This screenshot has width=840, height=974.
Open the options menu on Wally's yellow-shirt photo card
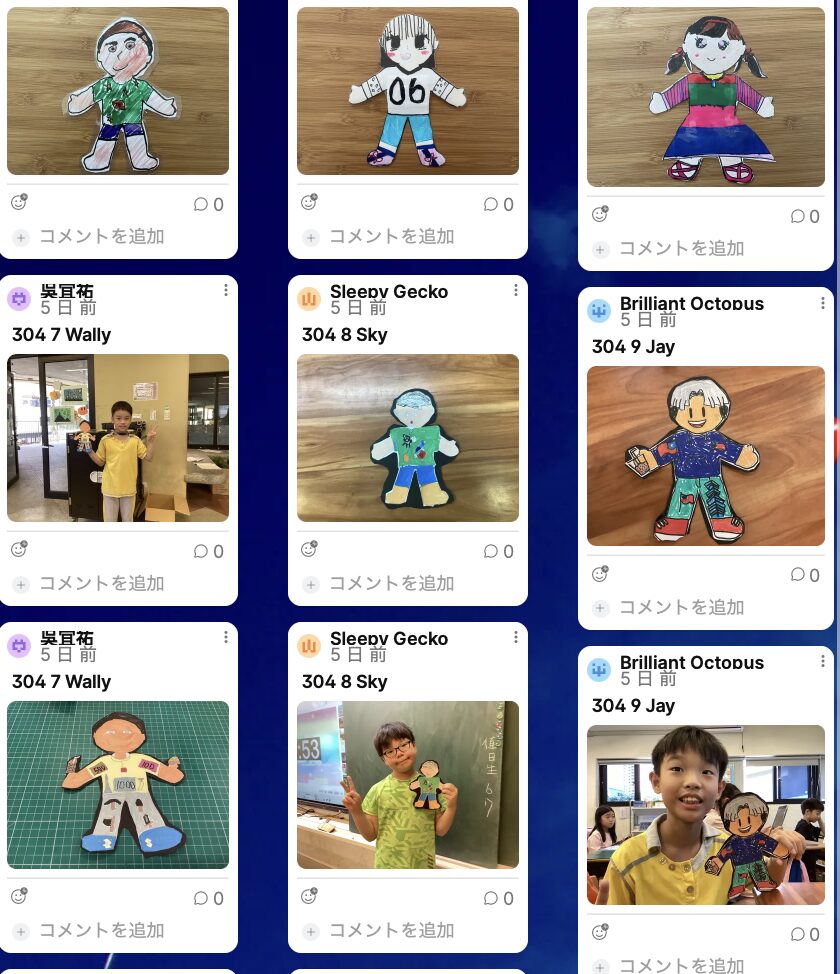(226, 291)
